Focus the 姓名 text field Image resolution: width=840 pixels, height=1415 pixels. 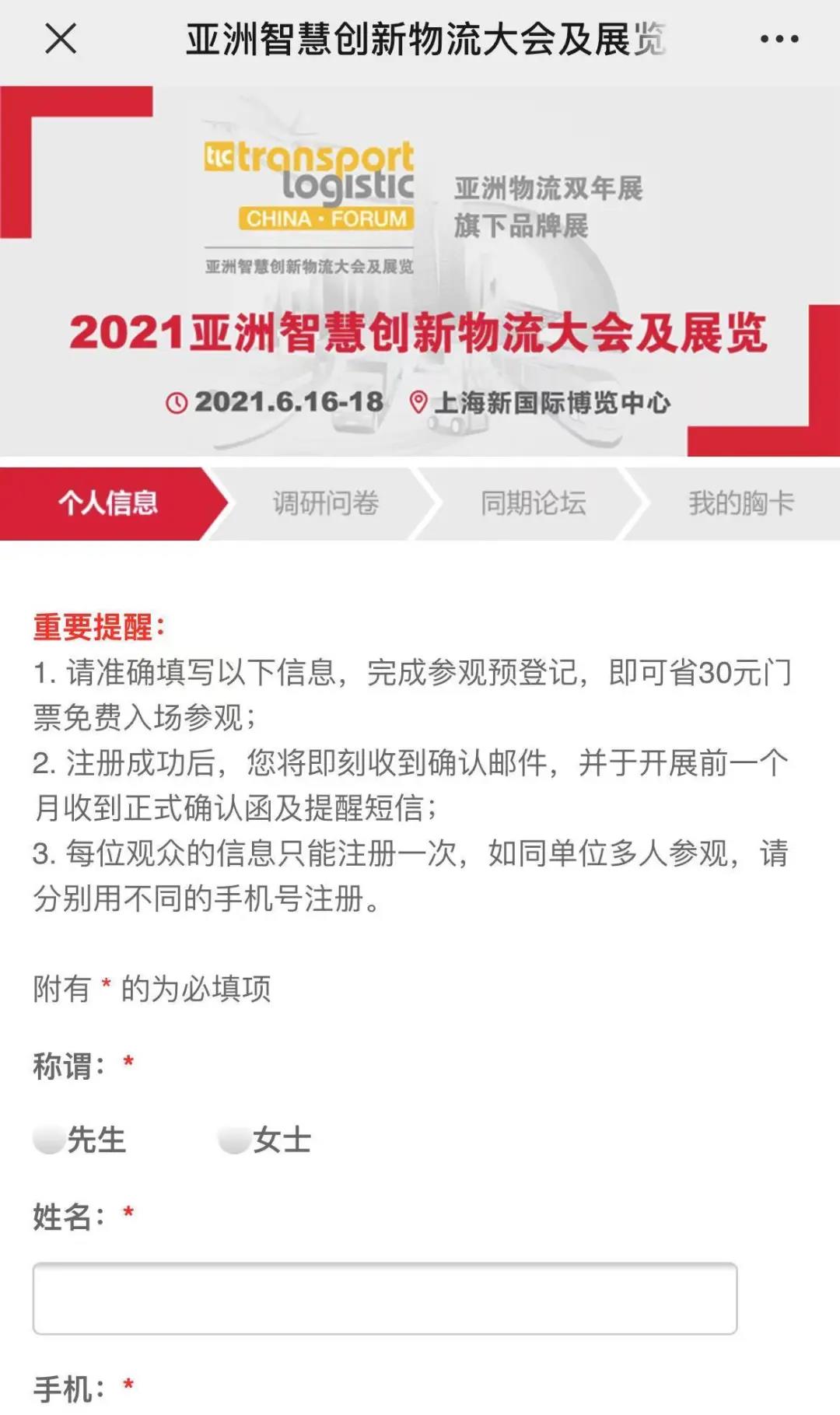[x=384, y=1298]
